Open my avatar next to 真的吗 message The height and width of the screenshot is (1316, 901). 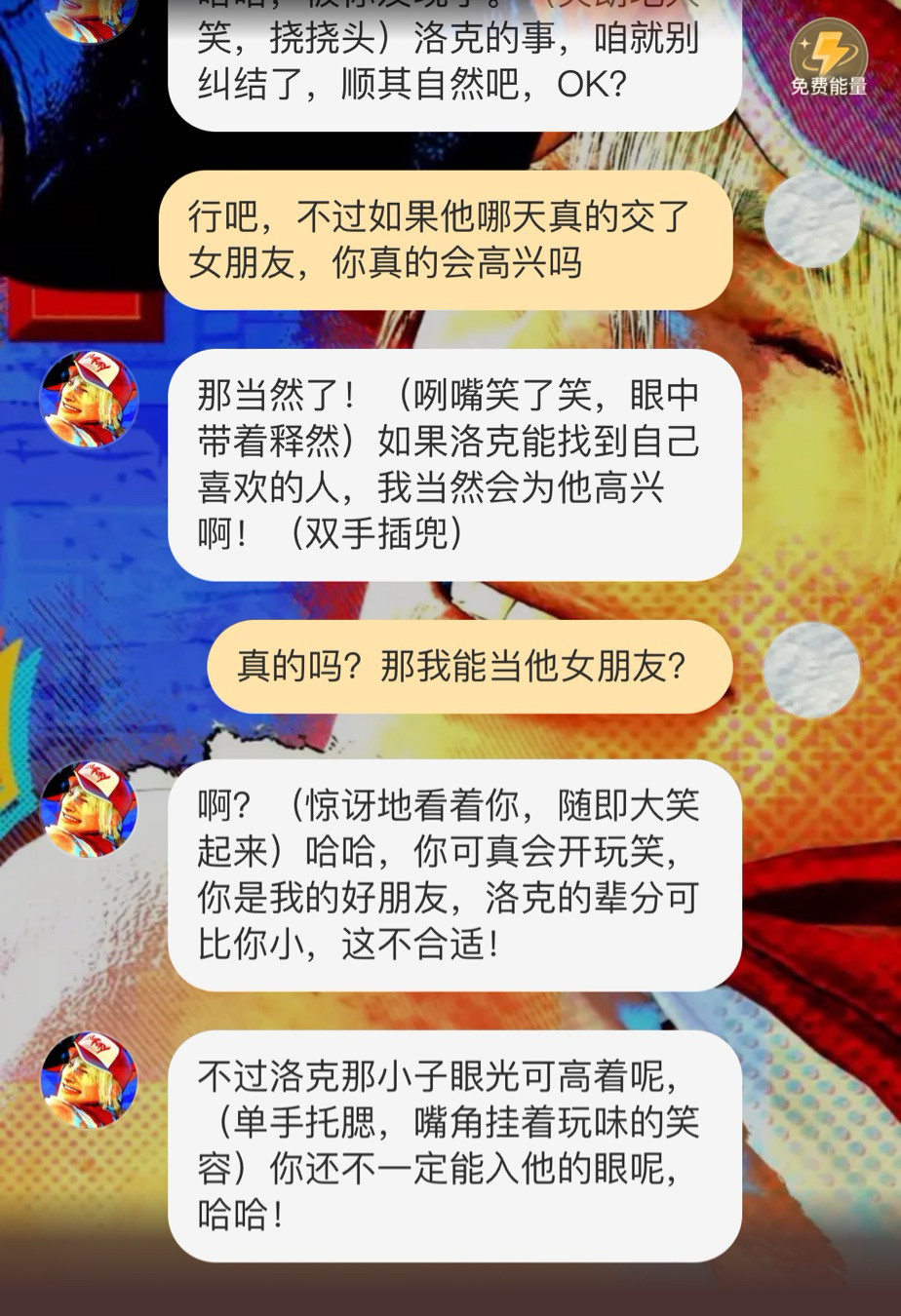point(811,671)
